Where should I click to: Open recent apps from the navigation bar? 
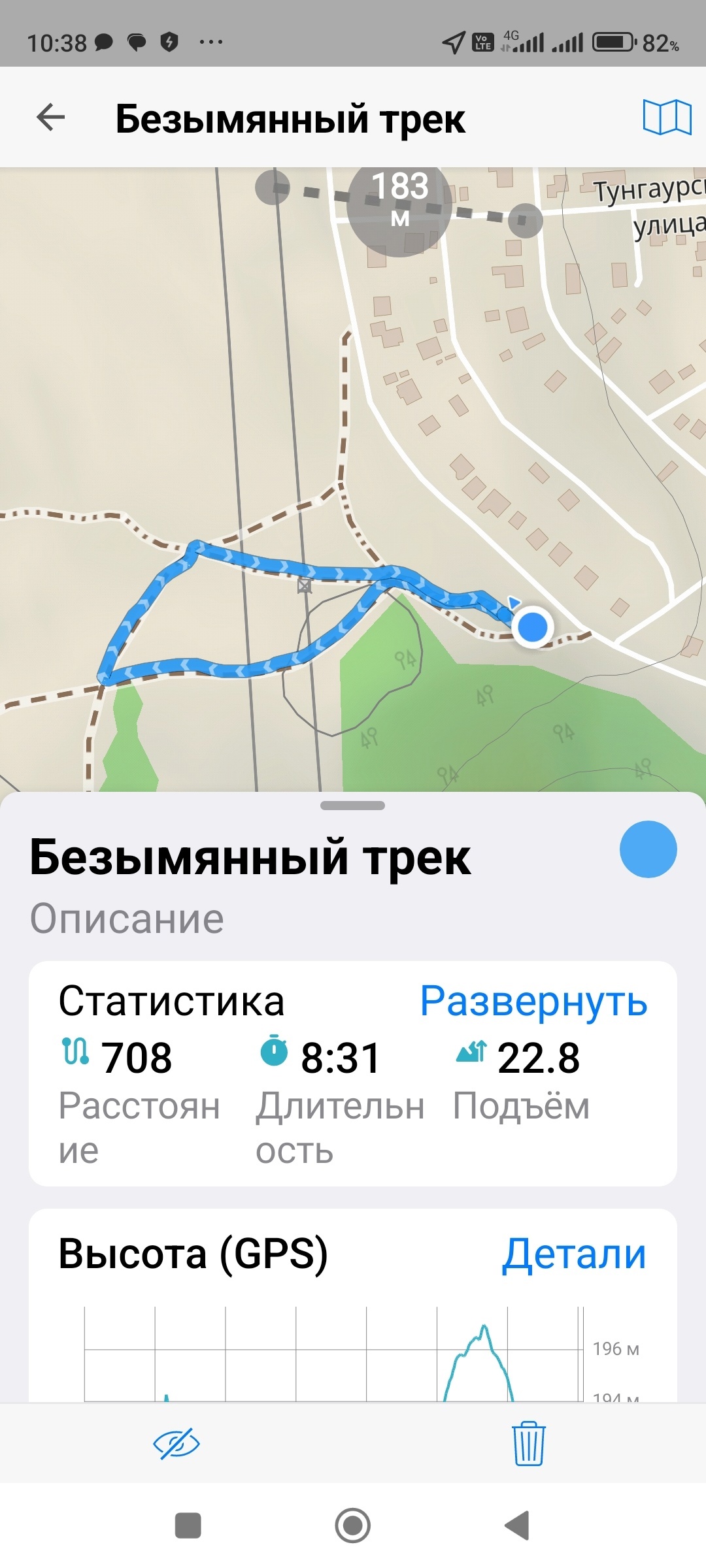pyautogui.click(x=188, y=1526)
